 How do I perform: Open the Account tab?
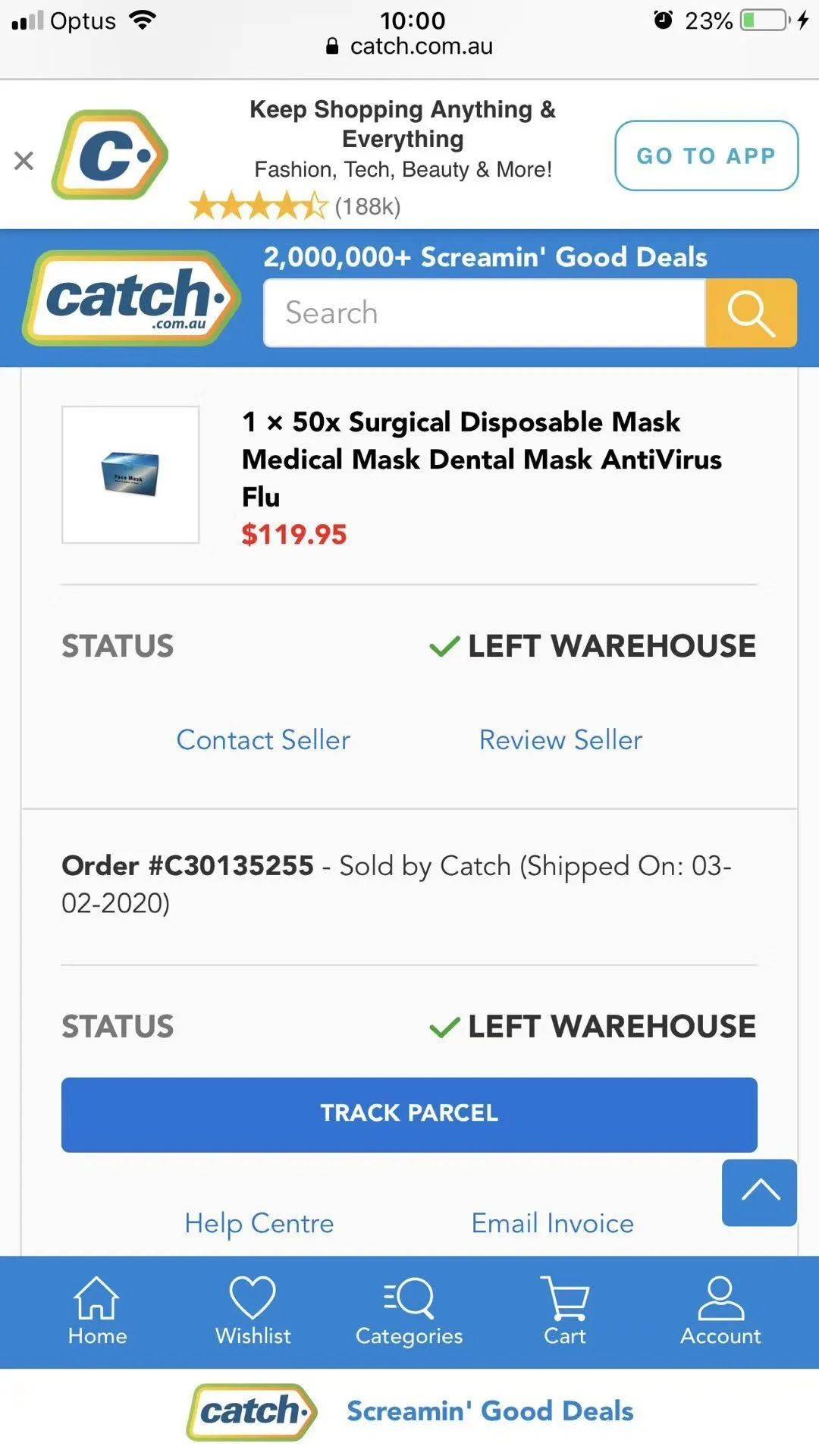(x=720, y=1311)
